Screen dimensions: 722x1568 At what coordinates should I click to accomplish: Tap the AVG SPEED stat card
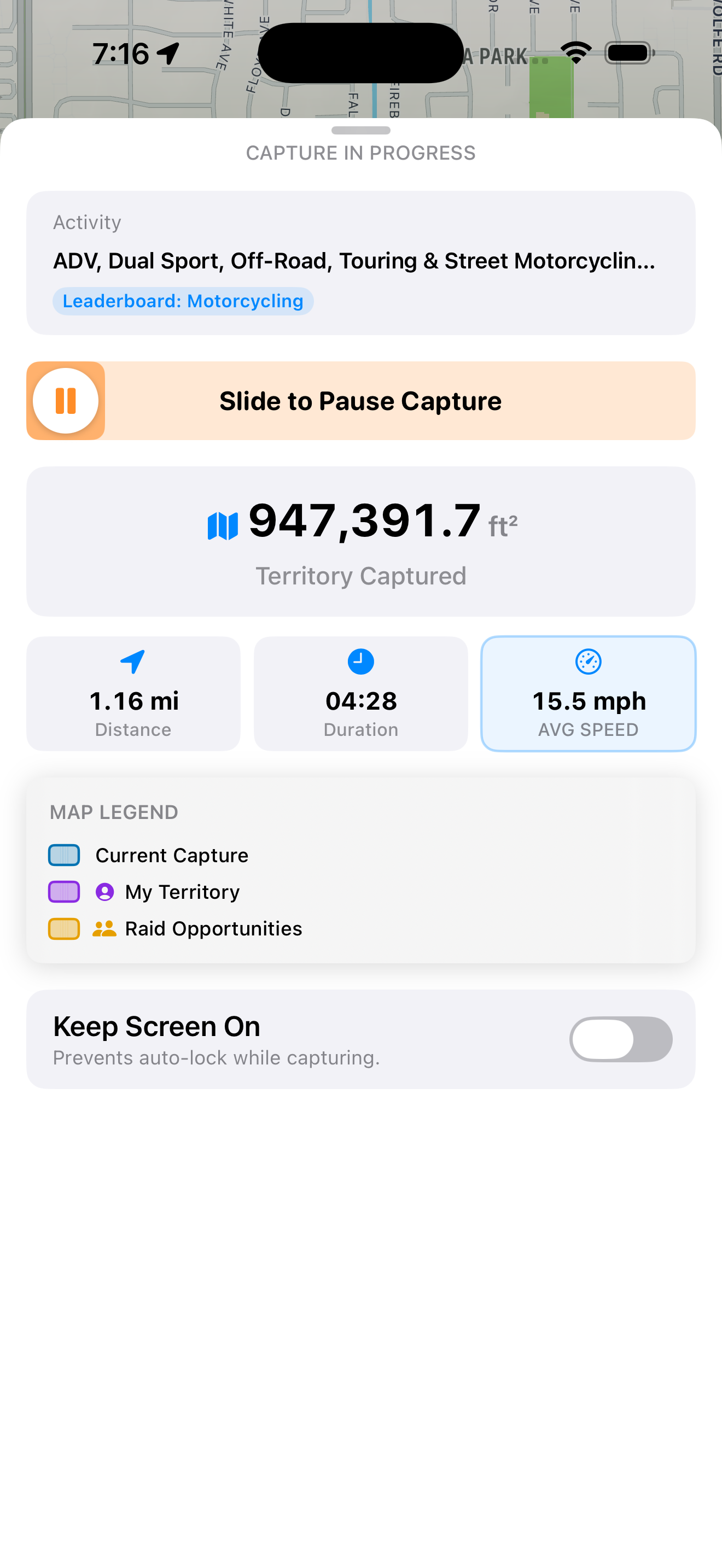coord(588,693)
